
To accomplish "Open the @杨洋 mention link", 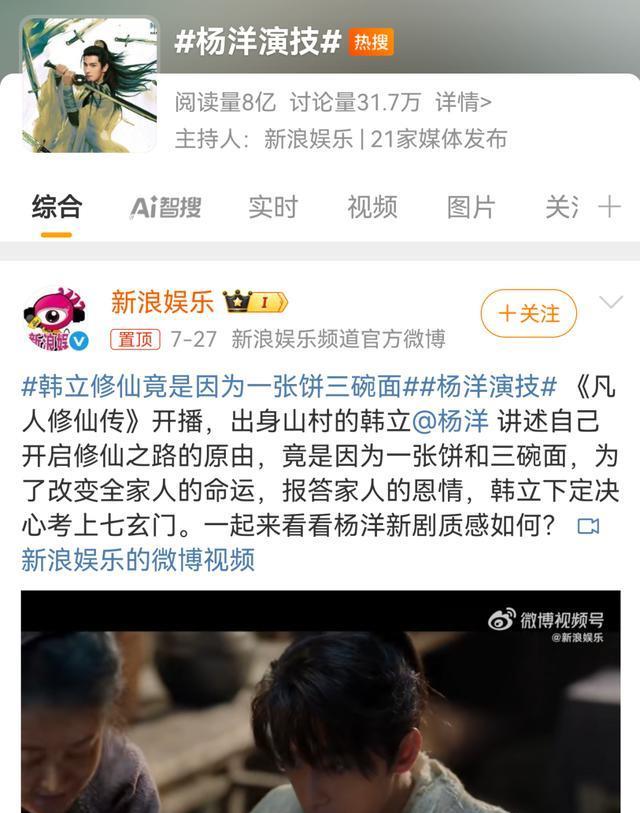I will [464, 422].
